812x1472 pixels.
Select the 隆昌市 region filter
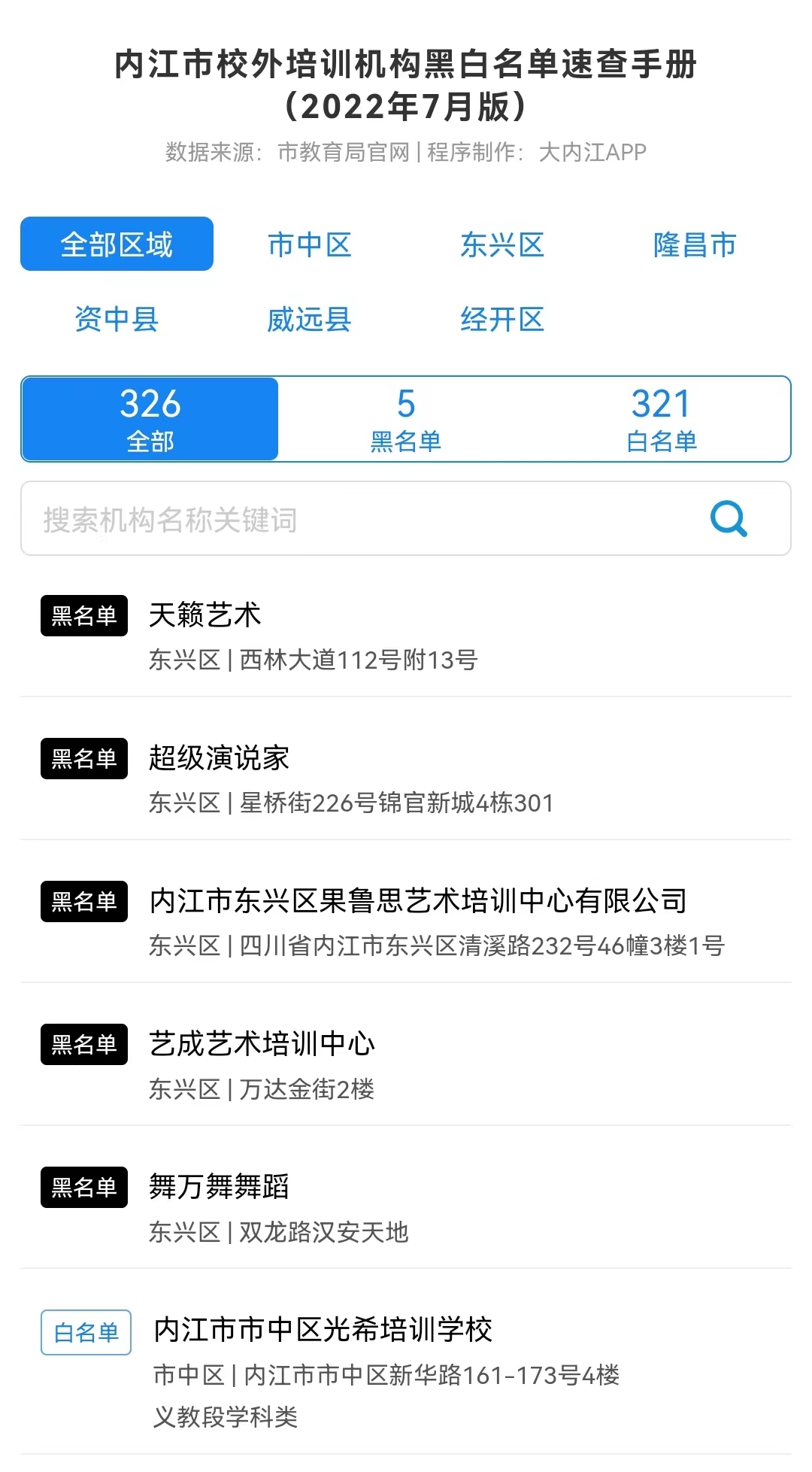pyautogui.click(x=693, y=244)
